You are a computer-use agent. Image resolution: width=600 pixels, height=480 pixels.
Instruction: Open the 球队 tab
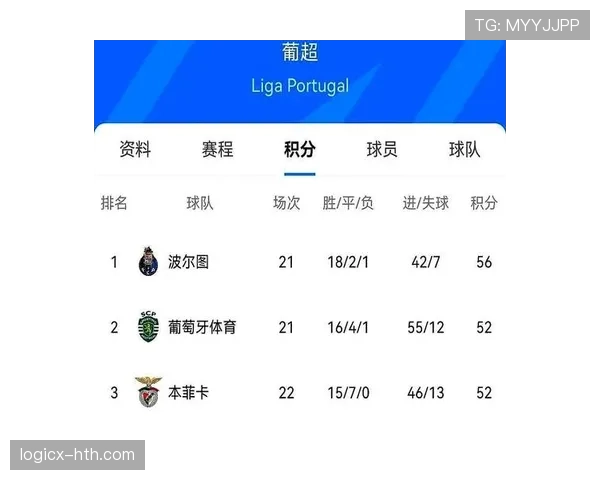pos(464,150)
